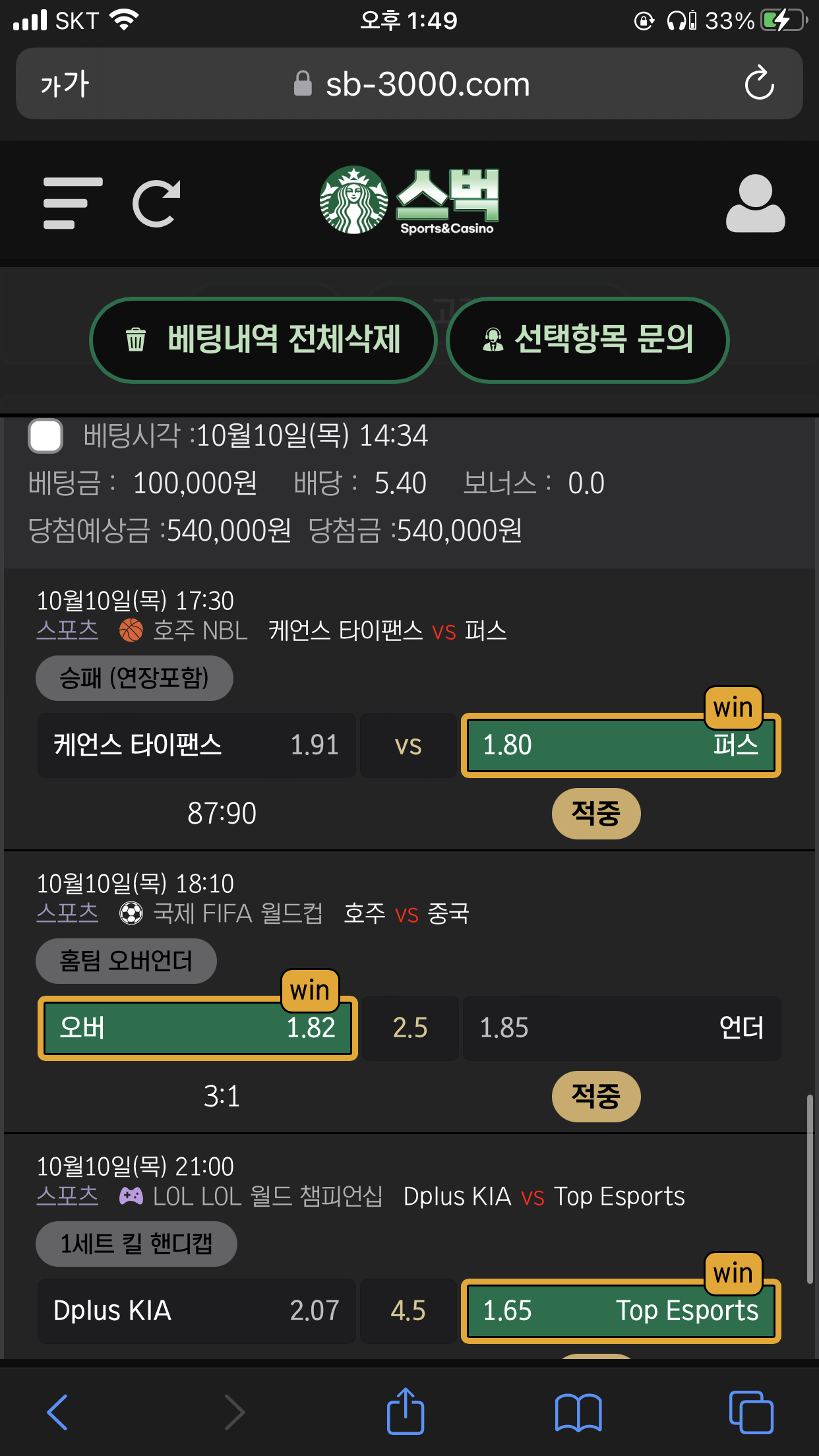Tap the 스벅 Sports&Casino home logo

tap(409, 200)
